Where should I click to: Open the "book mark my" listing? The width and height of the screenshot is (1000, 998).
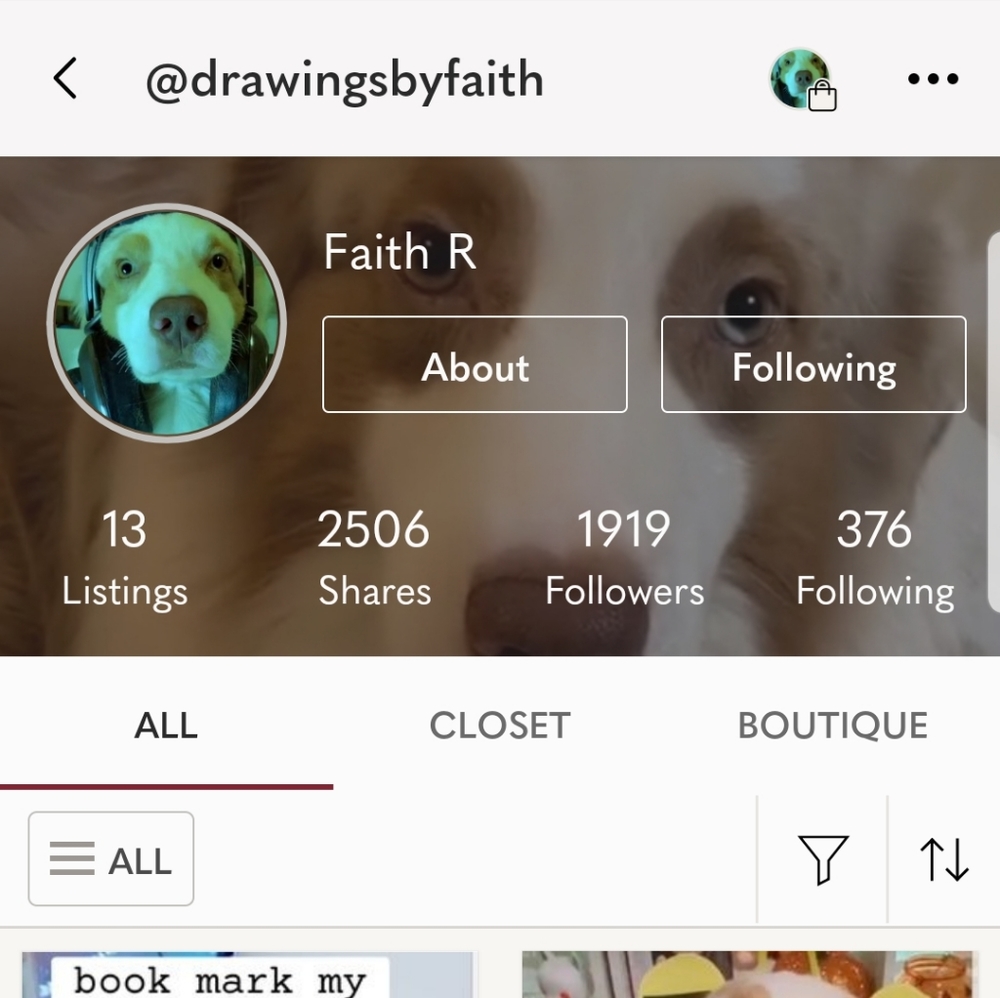[x=248, y=975]
